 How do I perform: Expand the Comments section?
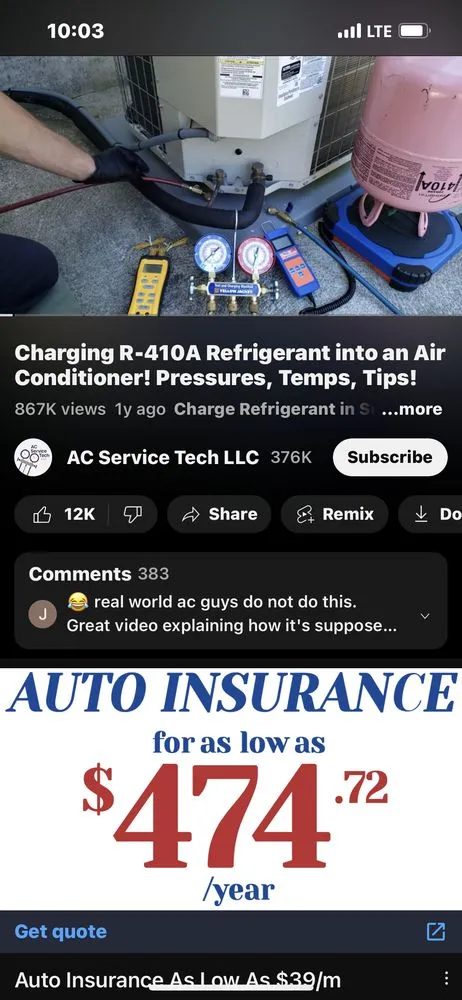point(231,601)
